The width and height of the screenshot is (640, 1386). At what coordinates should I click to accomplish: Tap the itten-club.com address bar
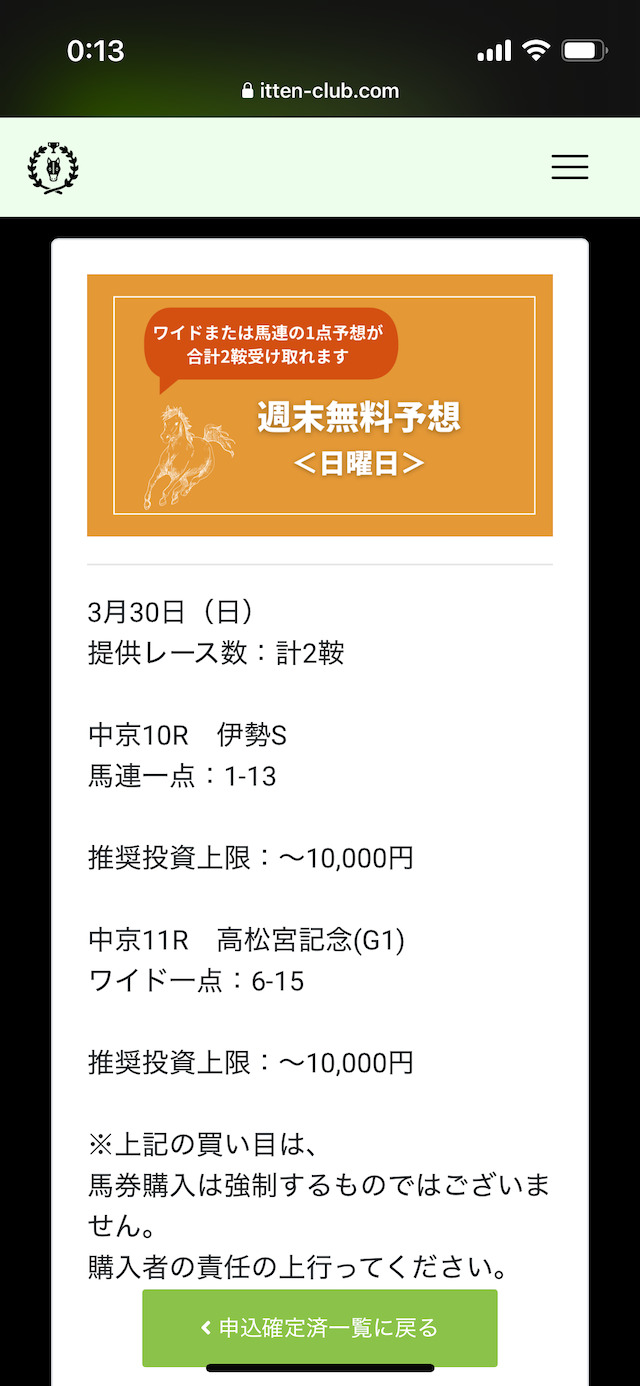(x=320, y=91)
